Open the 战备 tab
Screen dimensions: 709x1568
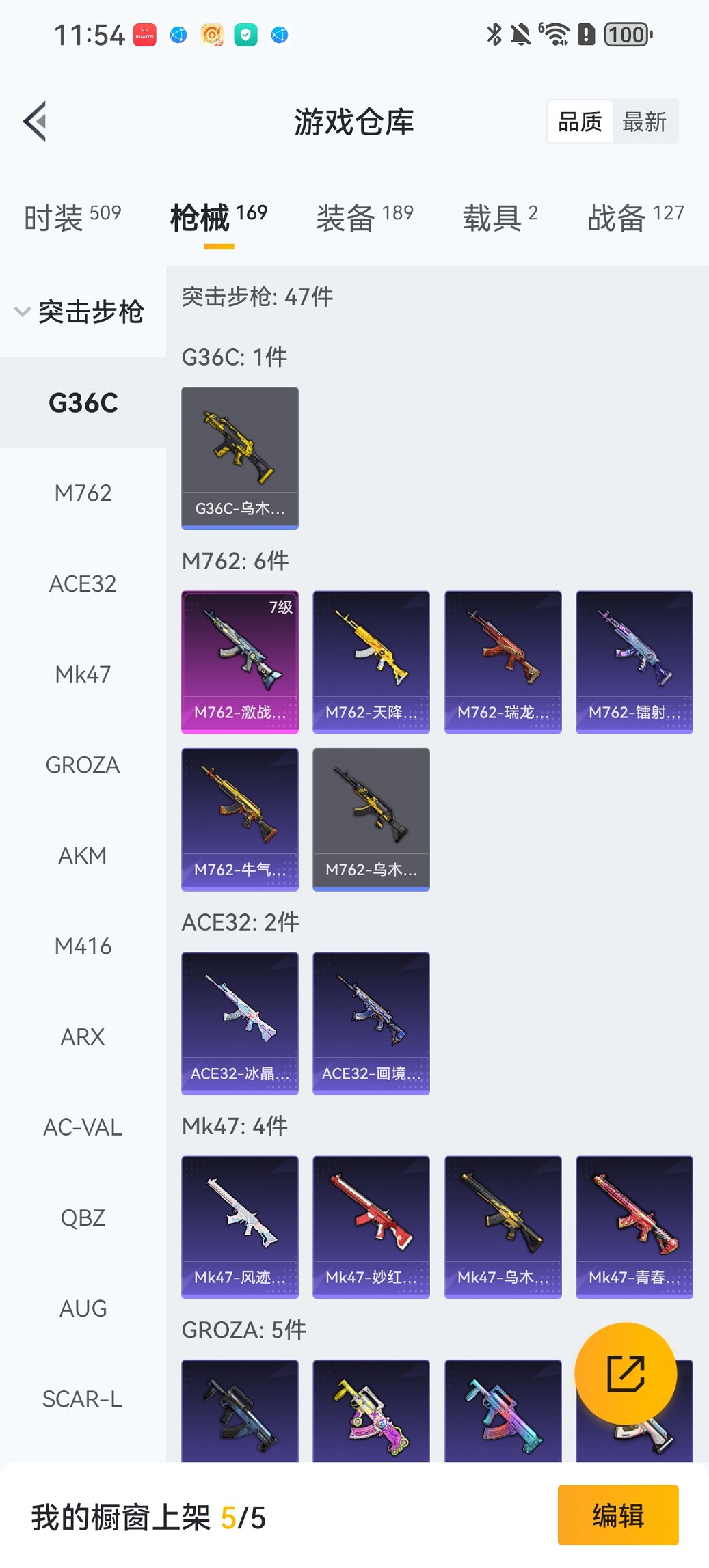tap(635, 218)
